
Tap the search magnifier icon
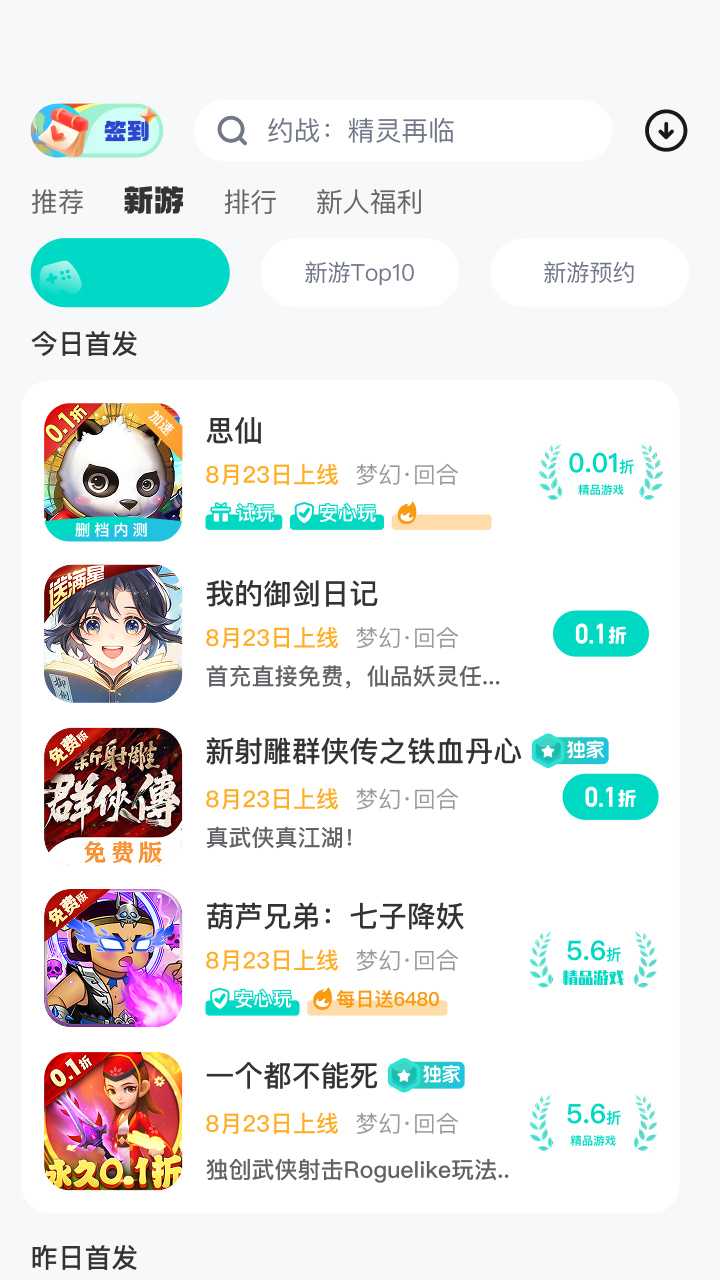click(x=231, y=130)
